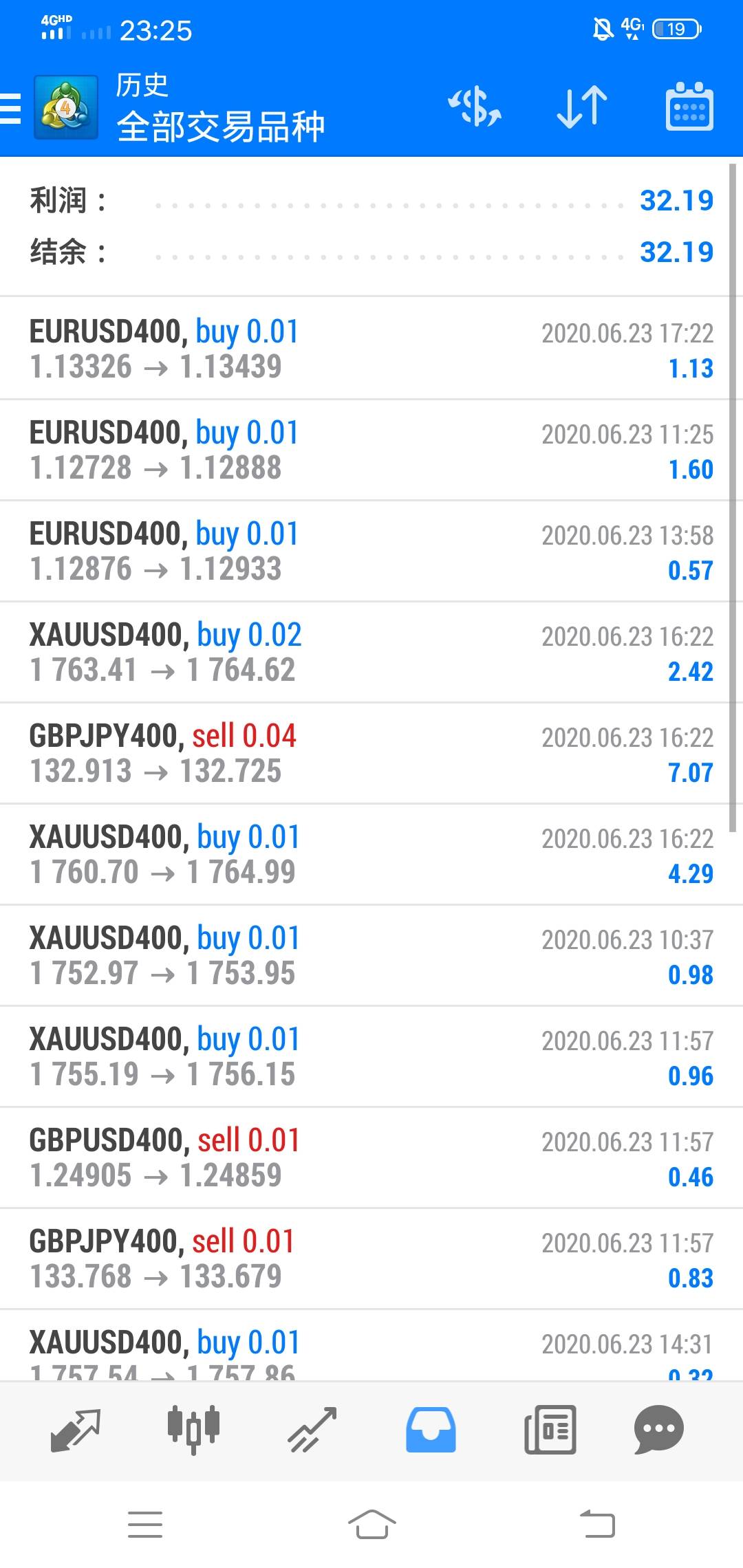Open the side drawer menu

coord(11,109)
